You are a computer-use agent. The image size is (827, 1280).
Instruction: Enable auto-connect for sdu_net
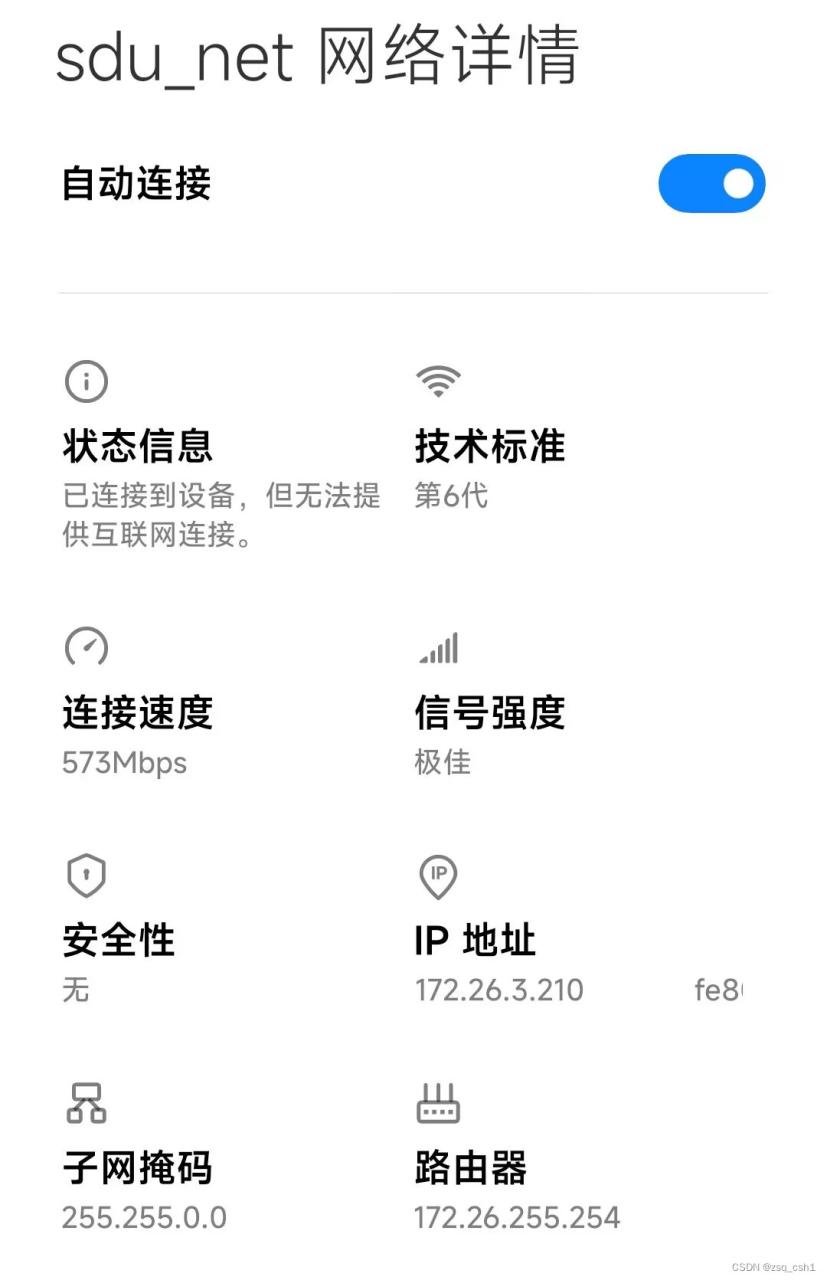[711, 183]
